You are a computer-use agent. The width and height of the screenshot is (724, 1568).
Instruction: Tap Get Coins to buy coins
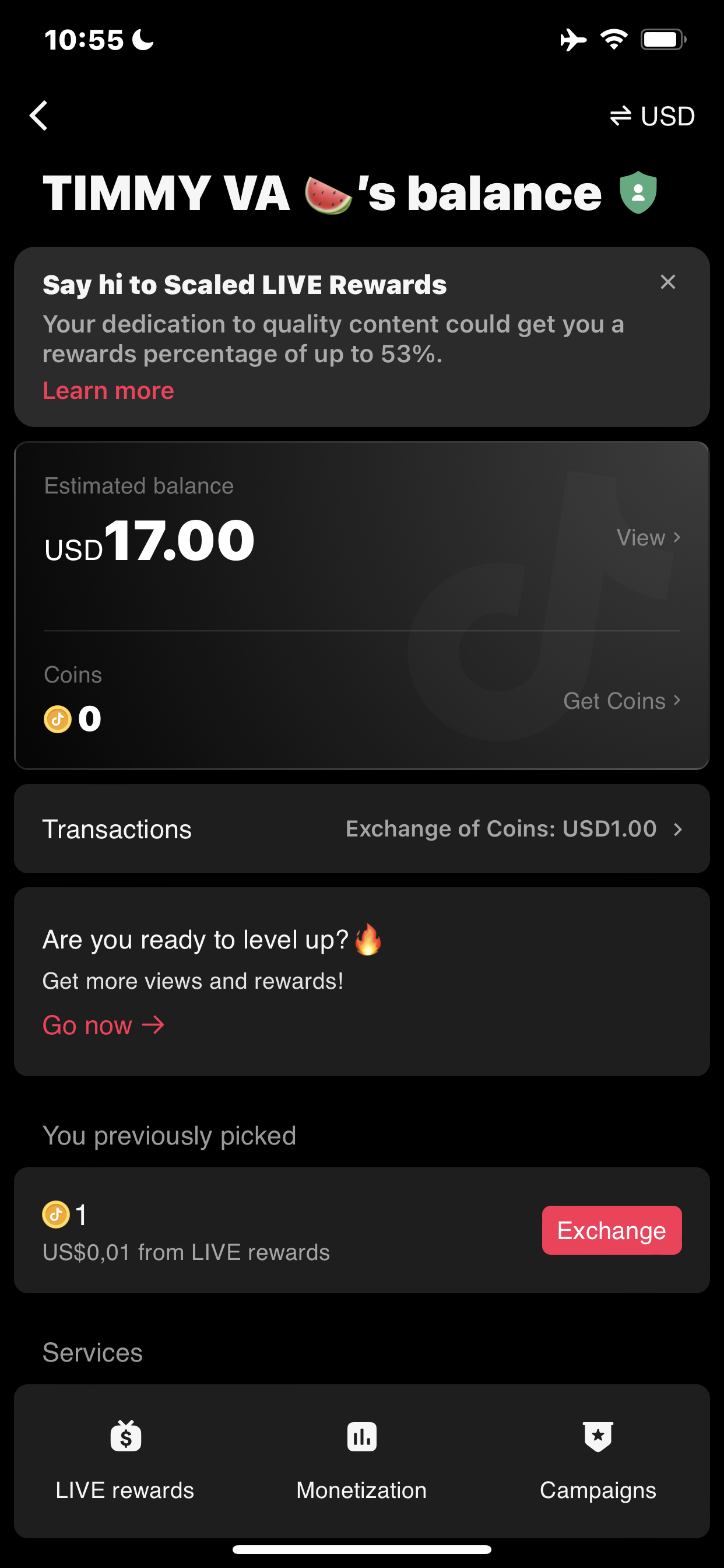pyautogui.click(x=621, y=701)
